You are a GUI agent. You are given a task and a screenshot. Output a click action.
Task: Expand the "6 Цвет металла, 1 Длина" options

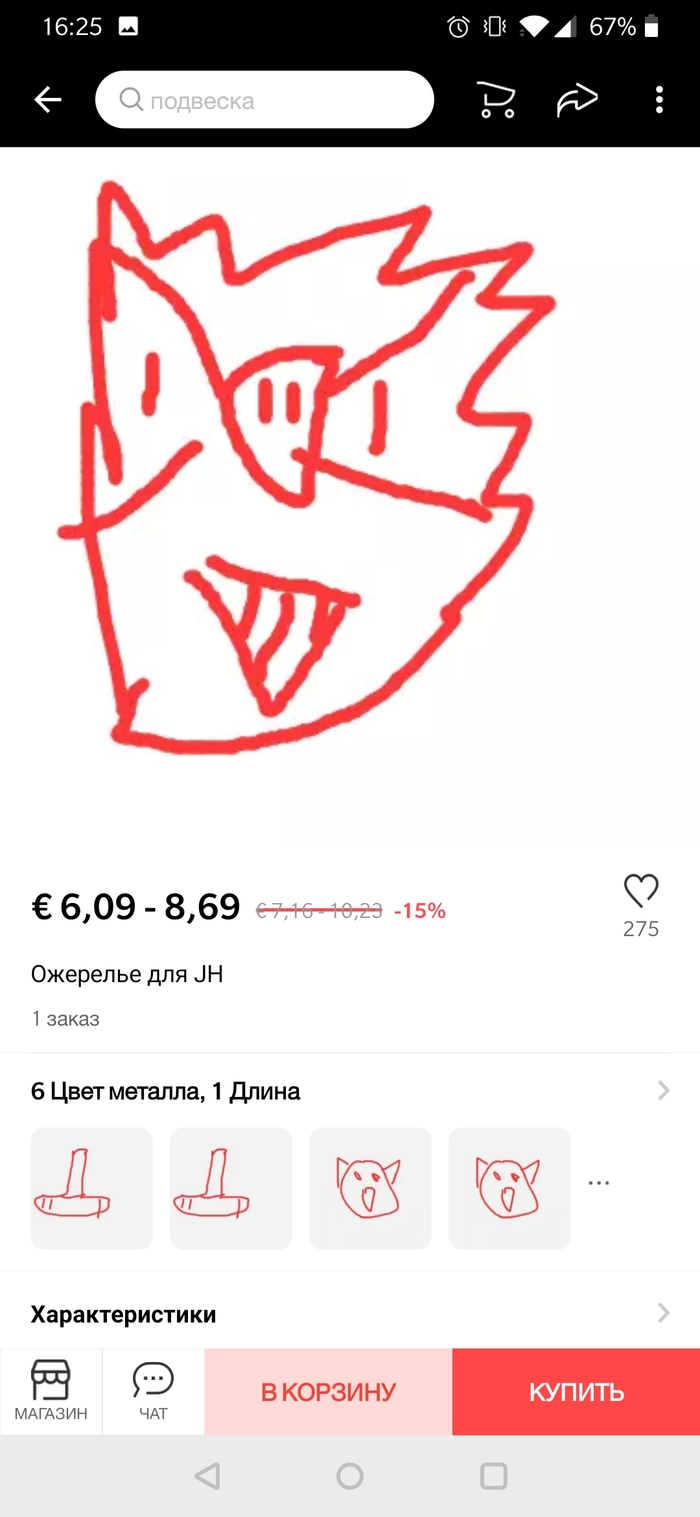tap(350, 1091)
